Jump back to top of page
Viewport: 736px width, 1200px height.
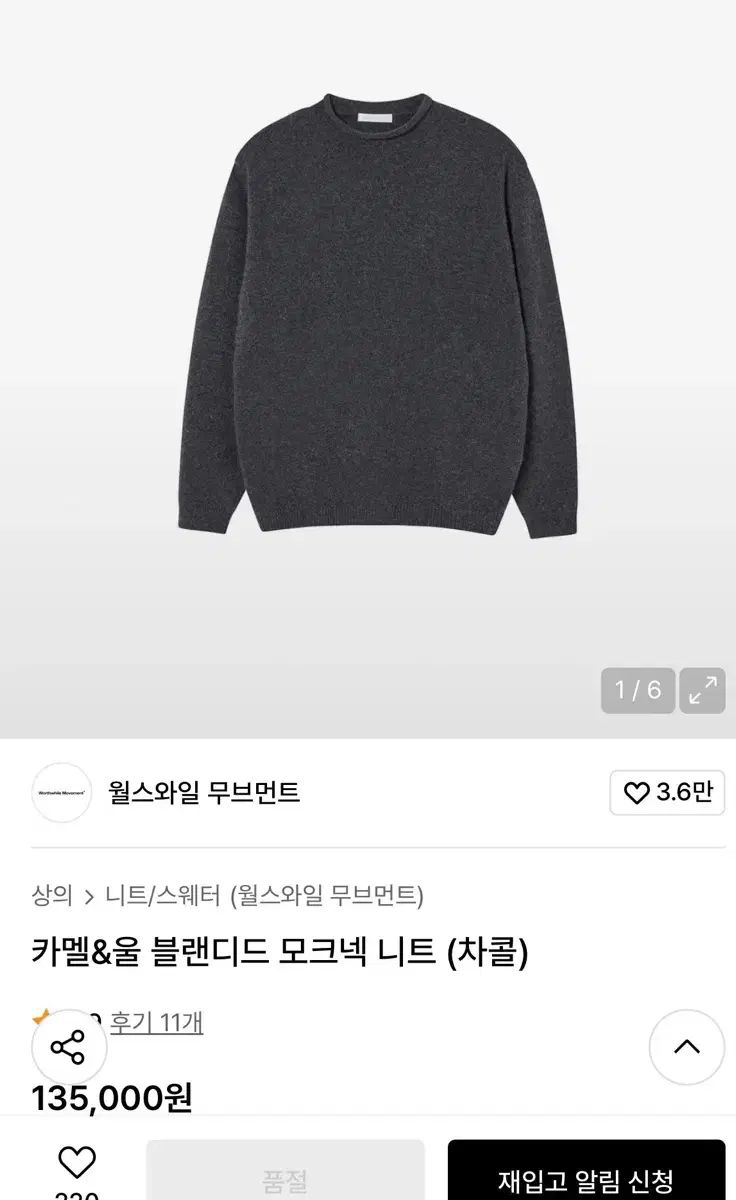pyautogui.click(x=686, y=1047)
